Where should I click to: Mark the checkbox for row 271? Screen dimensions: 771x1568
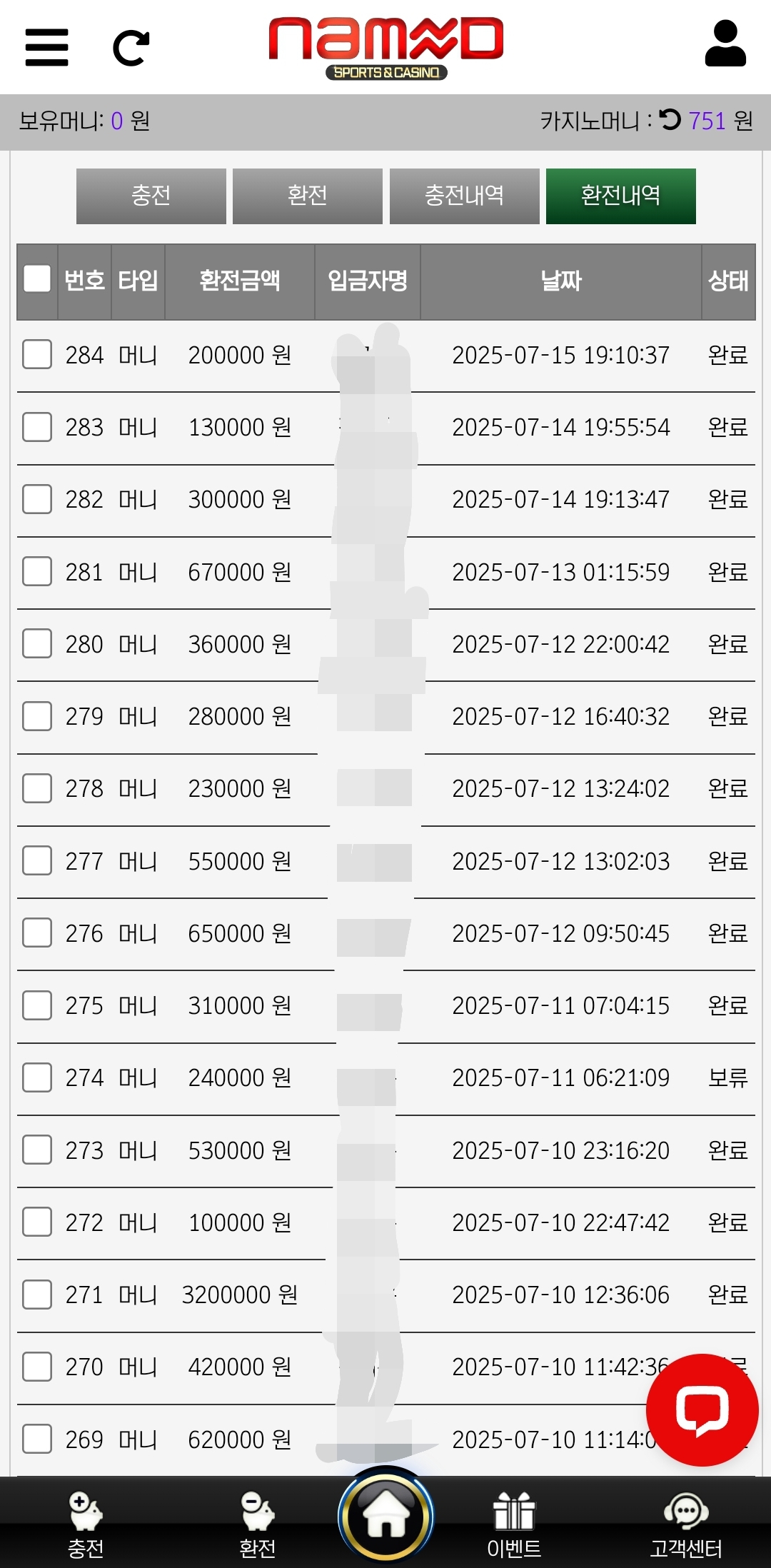pos(37,1295)
